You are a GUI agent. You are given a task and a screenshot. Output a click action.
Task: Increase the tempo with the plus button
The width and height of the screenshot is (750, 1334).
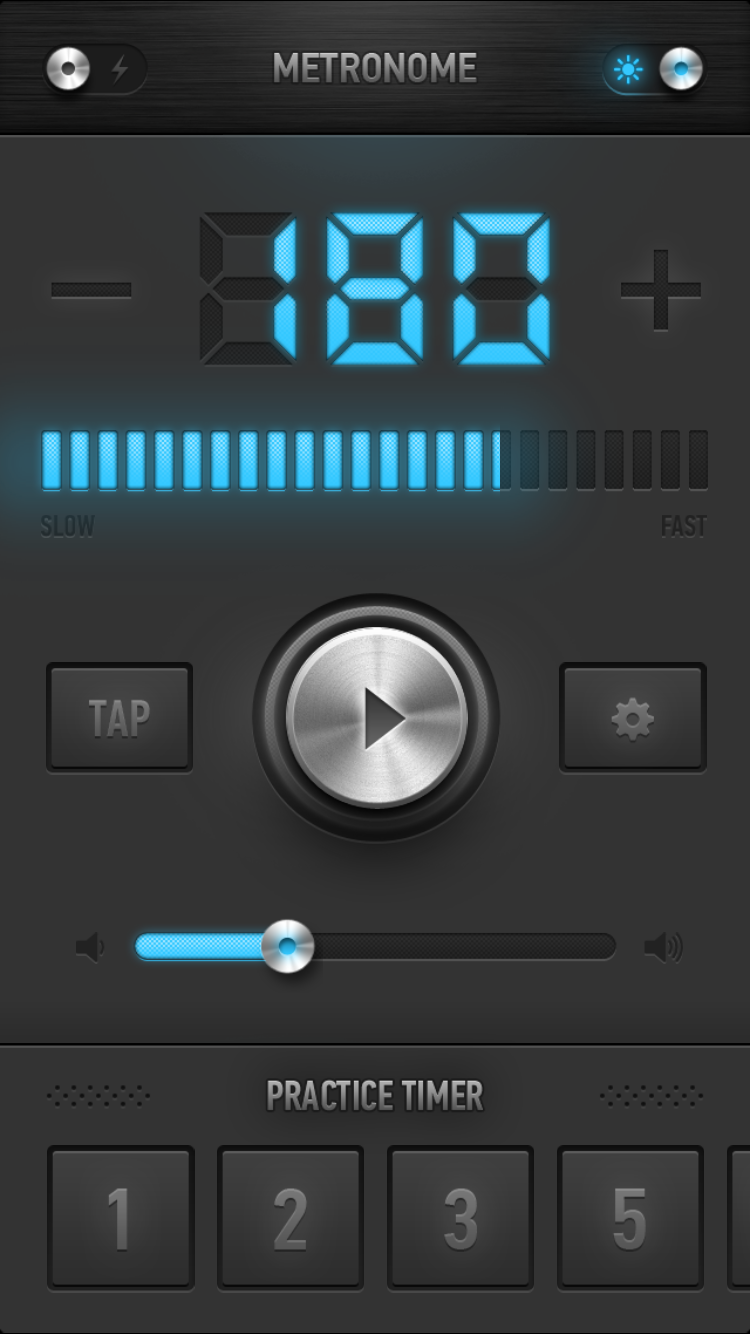tap(660, 290)
